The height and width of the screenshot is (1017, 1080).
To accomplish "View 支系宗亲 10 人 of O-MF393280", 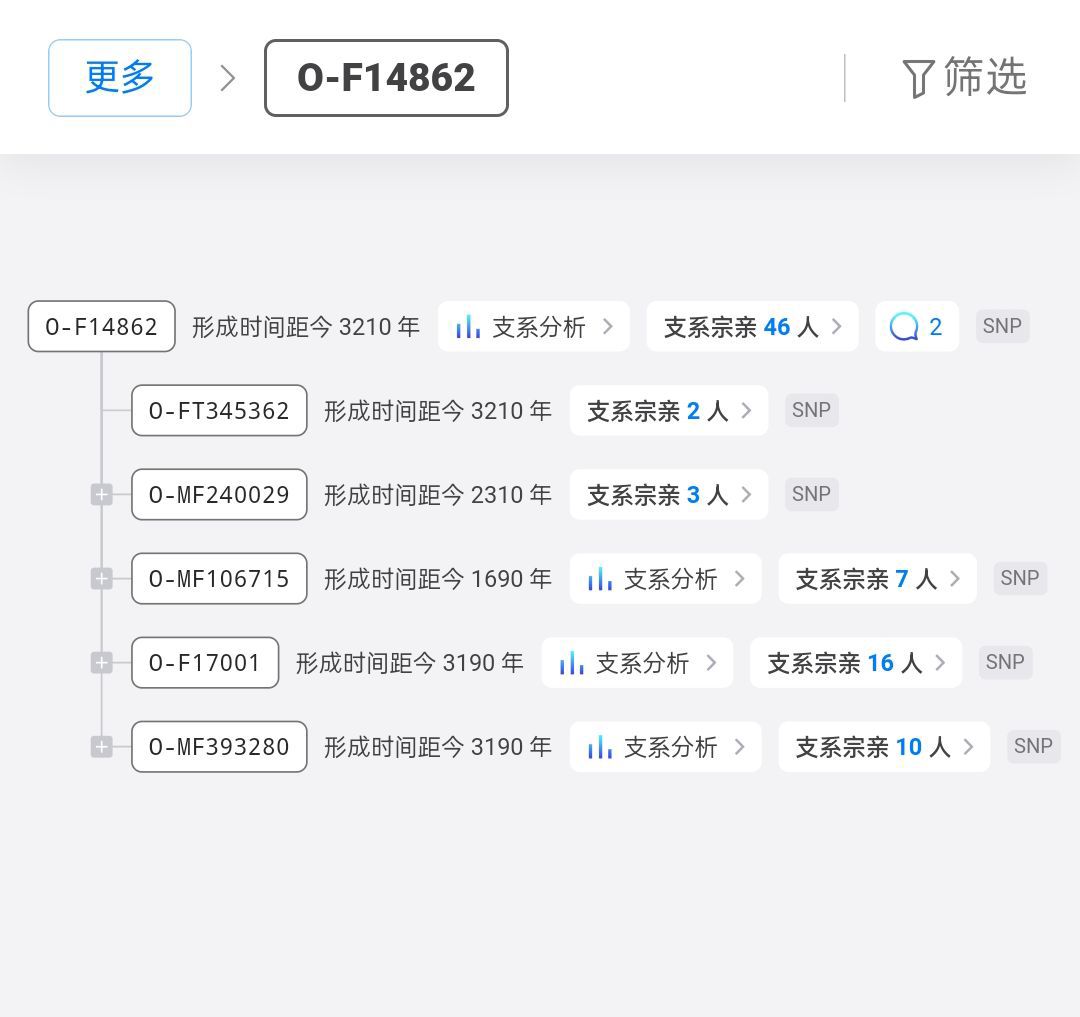I will [884, 747].
